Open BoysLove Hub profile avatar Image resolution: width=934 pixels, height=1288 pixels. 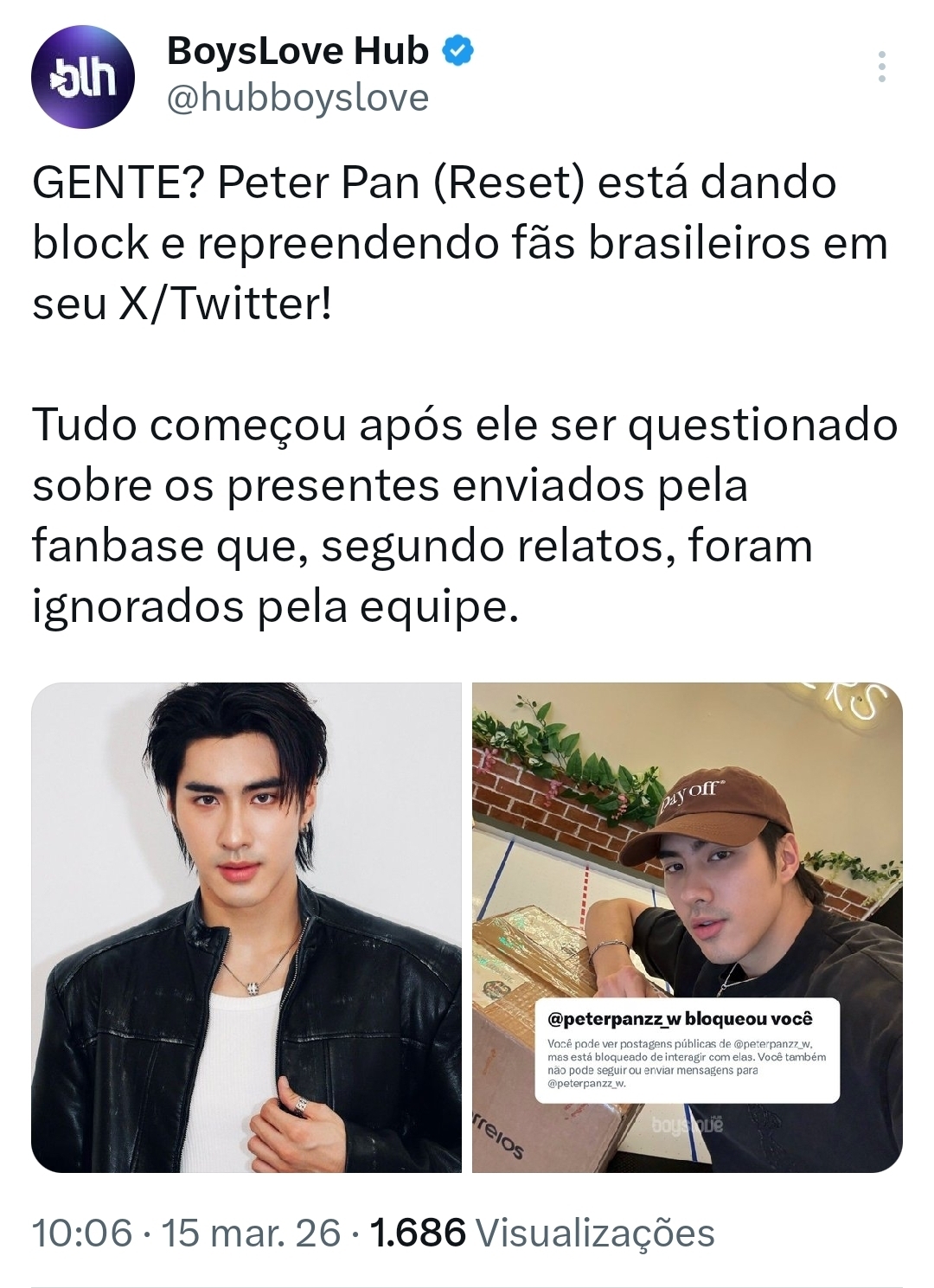click(x=83, y=77)
